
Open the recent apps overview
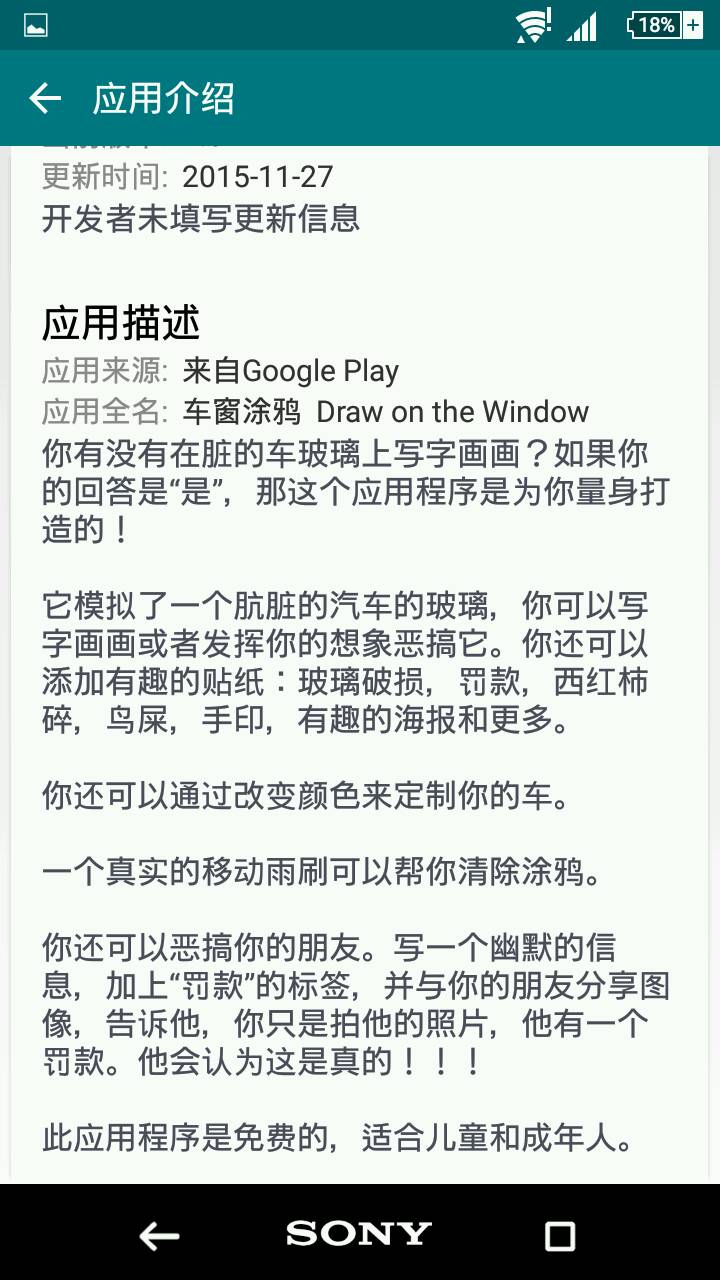[x=560, y=1236]
